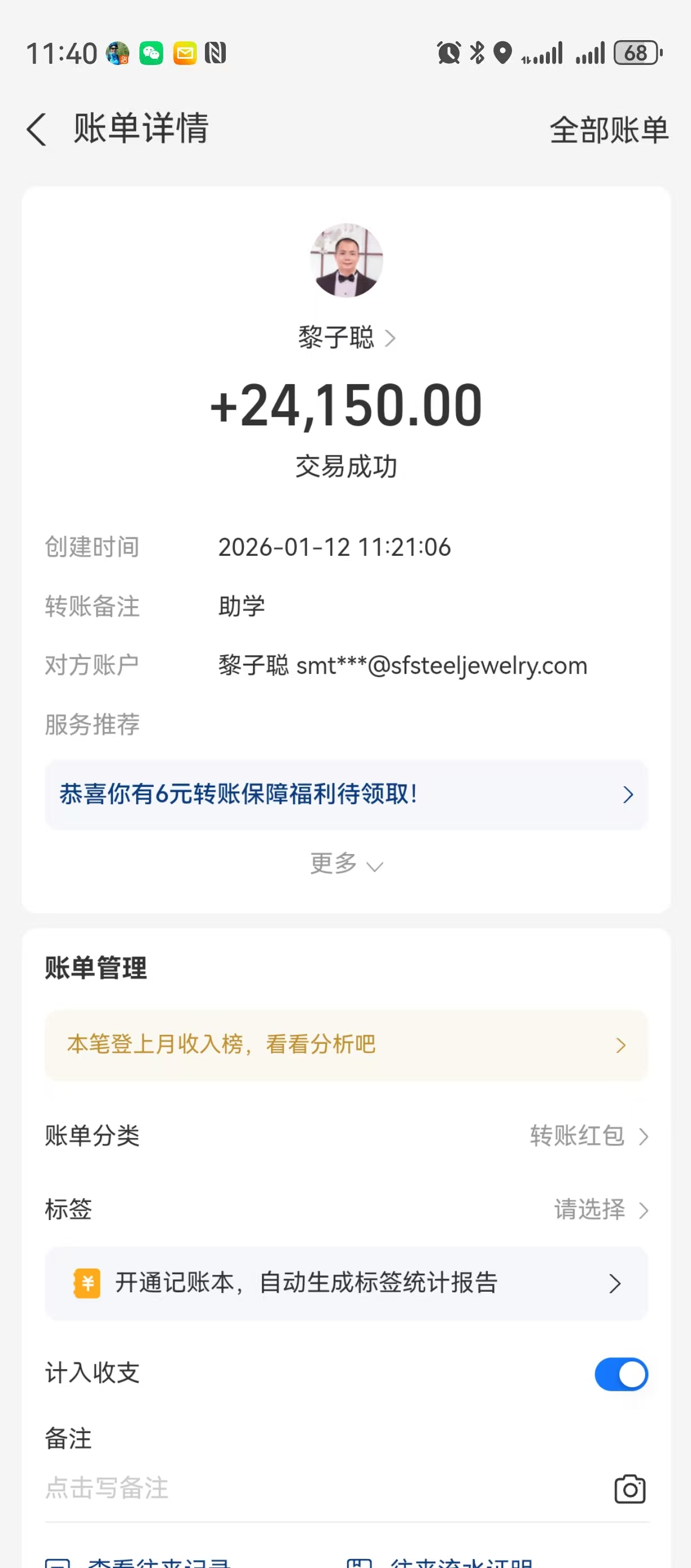691x1568 pixels.
Task: Open the 开通记账本 banner
Action: pos(346,1283)
